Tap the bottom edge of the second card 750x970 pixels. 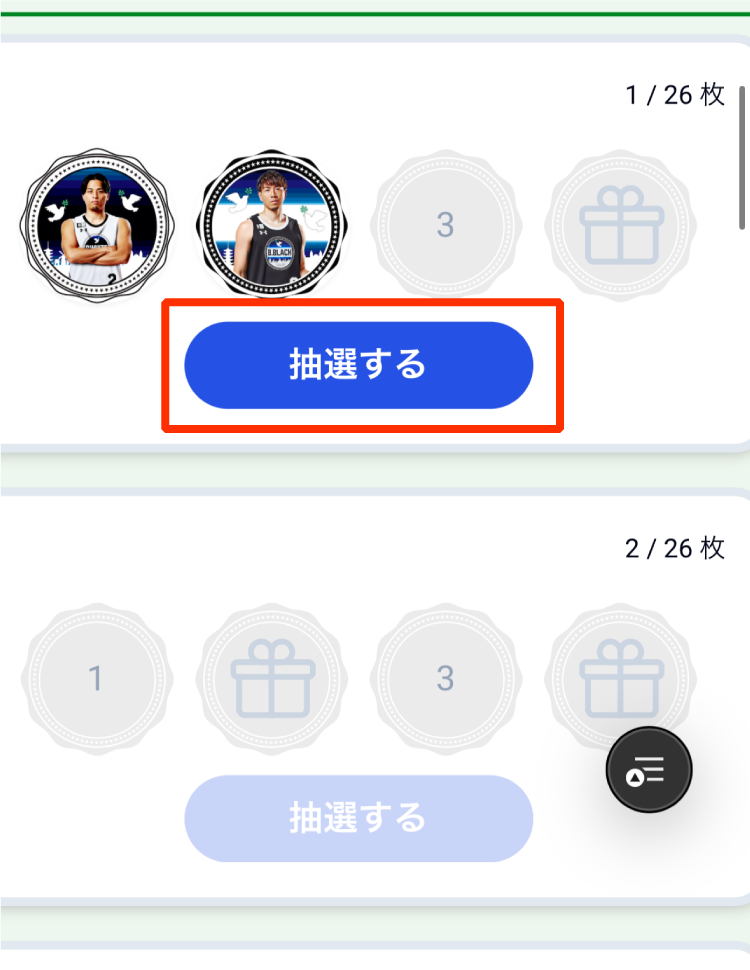click(375, 892)
